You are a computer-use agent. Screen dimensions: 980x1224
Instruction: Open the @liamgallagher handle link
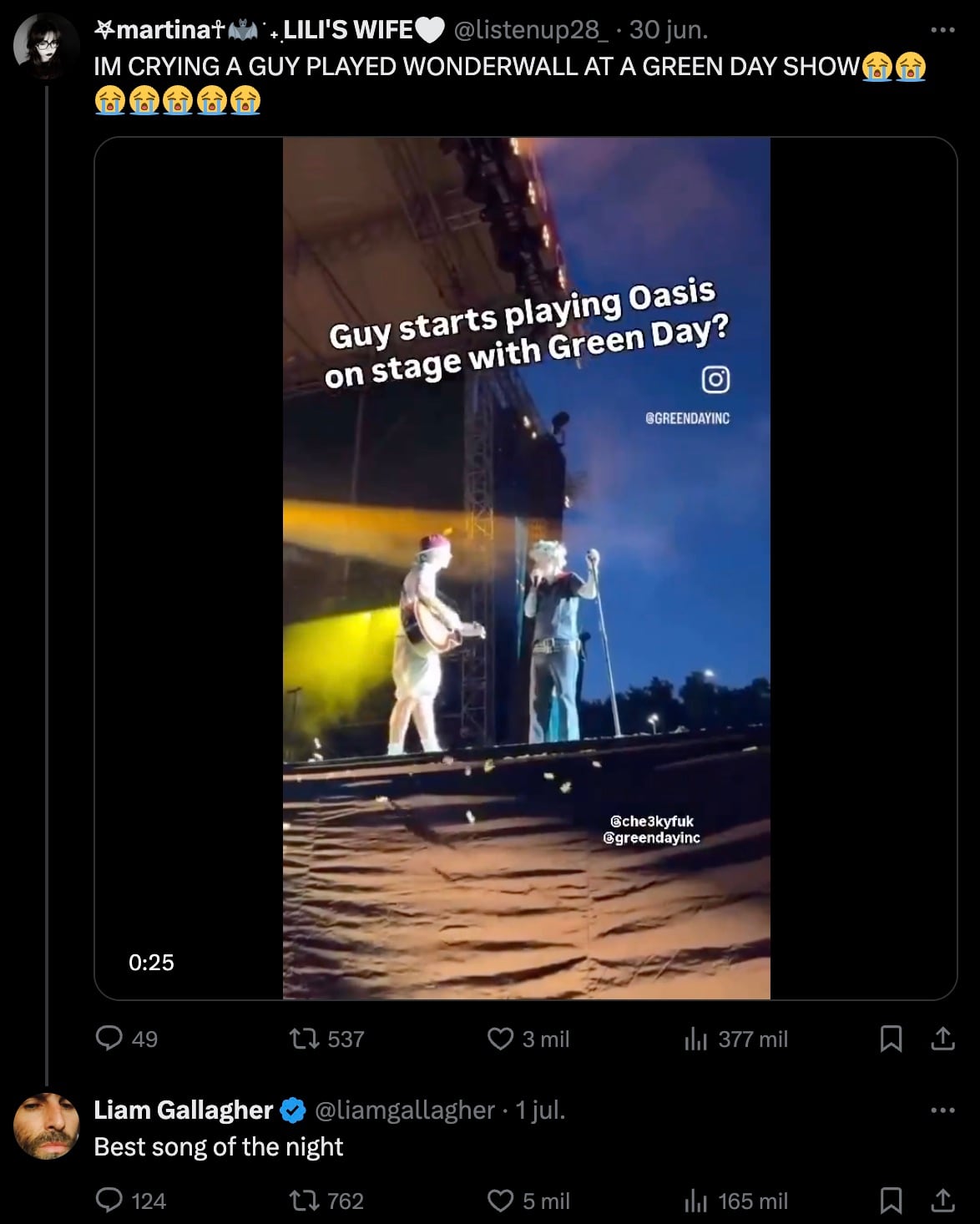click(404, 1110)
